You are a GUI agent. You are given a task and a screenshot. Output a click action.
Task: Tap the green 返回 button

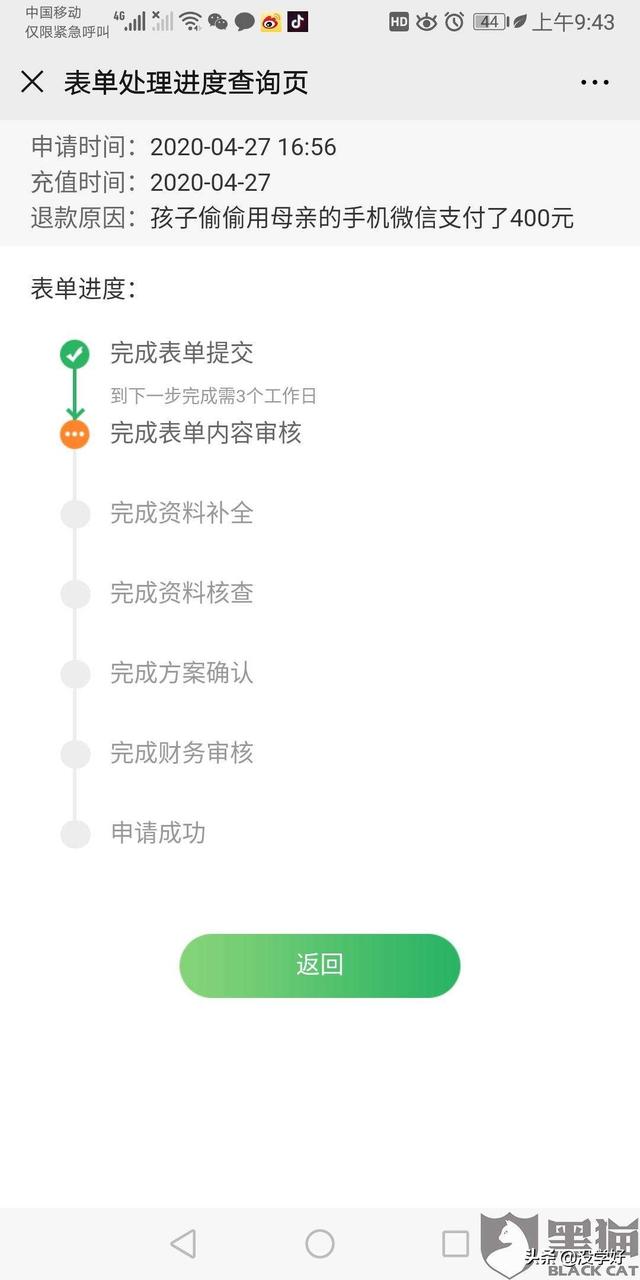319,965
